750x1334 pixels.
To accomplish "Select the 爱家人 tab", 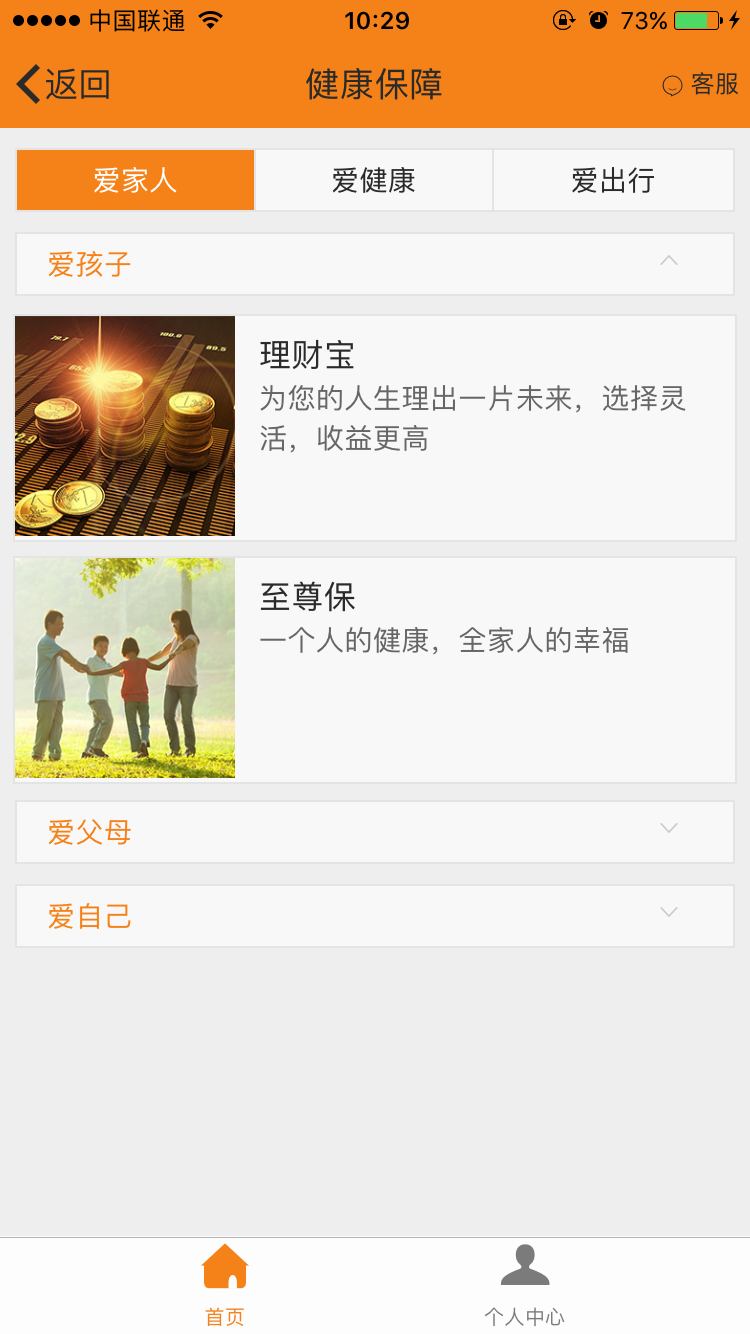I will [x=135, y=180].
